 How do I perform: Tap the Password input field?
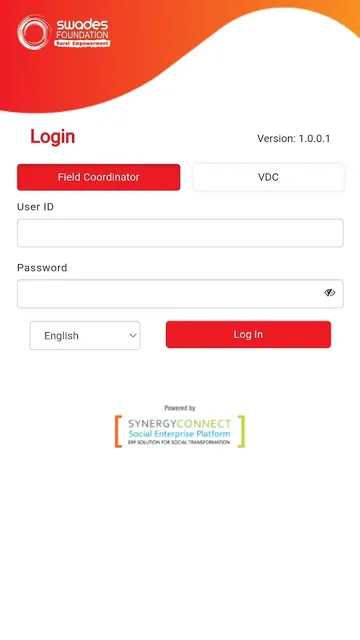(x=180, y=293)
